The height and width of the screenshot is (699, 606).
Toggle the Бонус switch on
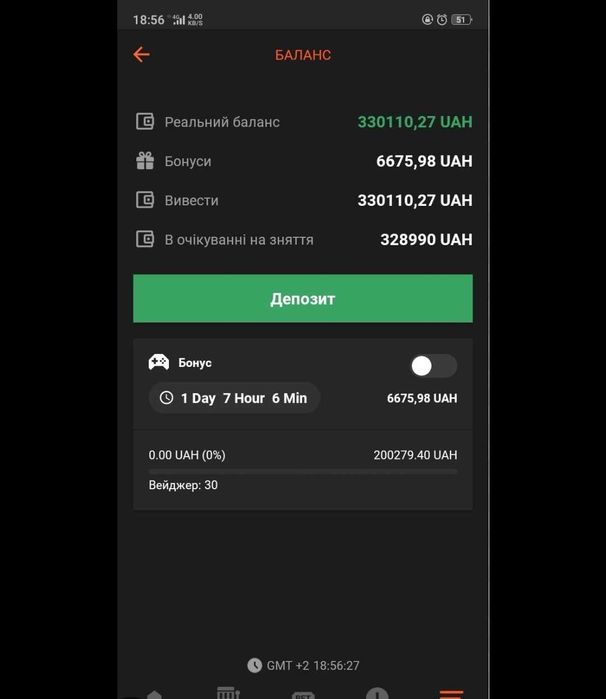tap(433, 366)
